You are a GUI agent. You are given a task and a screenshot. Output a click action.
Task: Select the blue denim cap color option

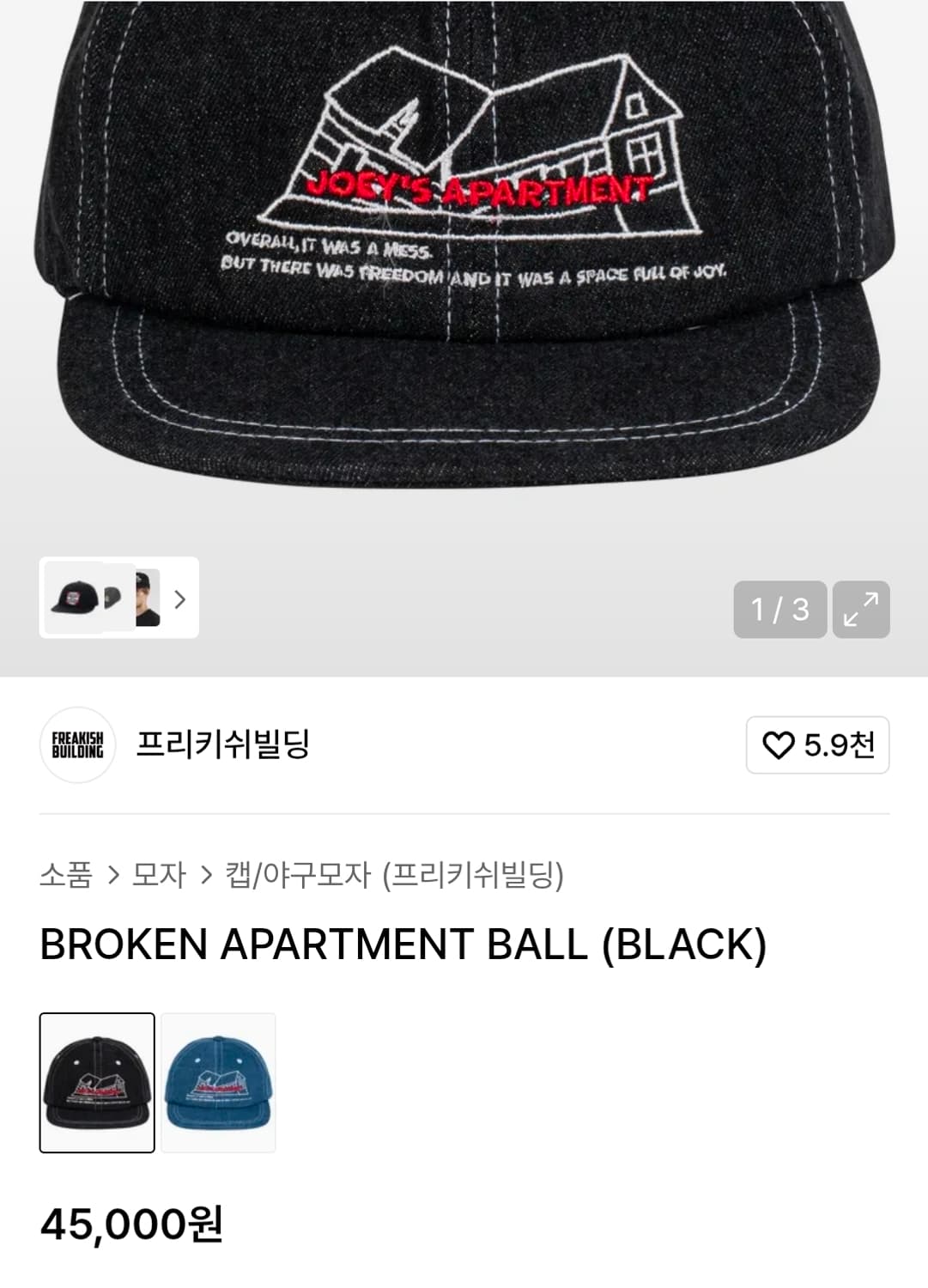[219, 1081]
